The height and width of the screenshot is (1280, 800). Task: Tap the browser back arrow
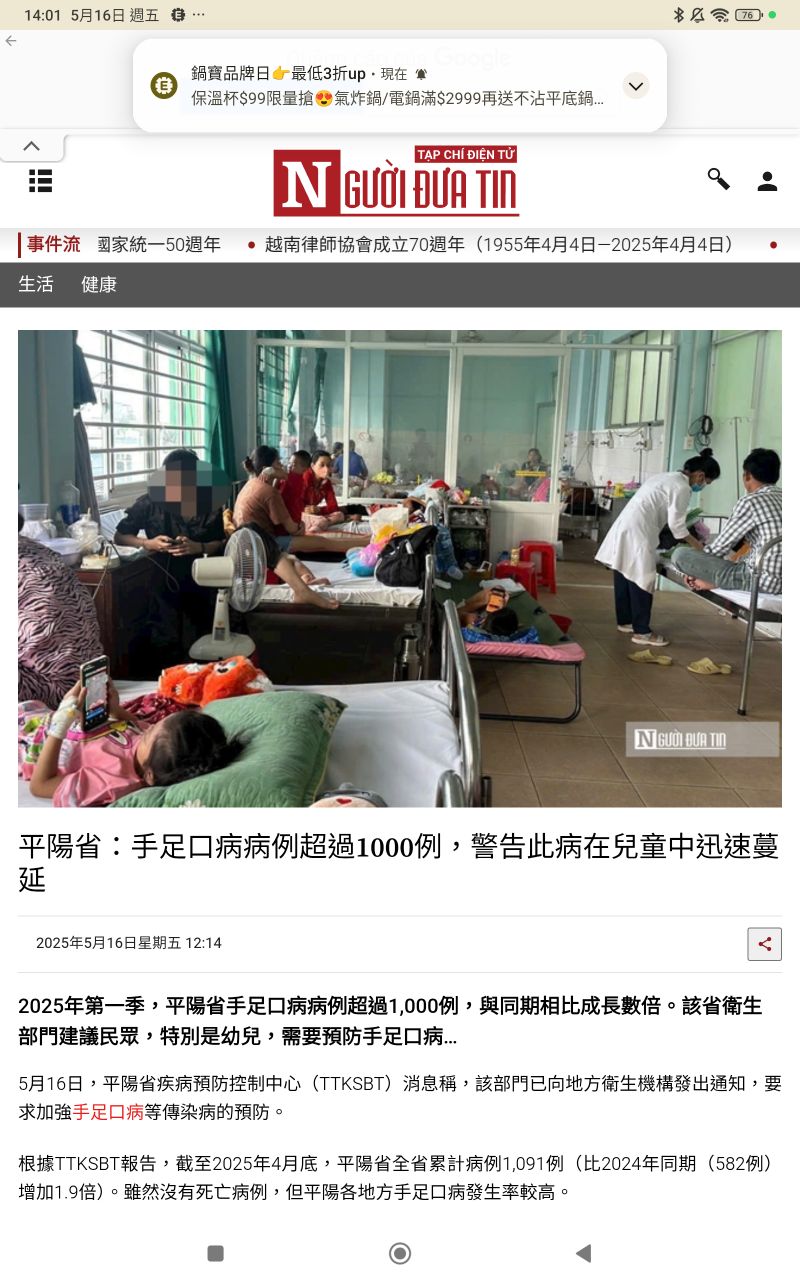coord(11,41)
